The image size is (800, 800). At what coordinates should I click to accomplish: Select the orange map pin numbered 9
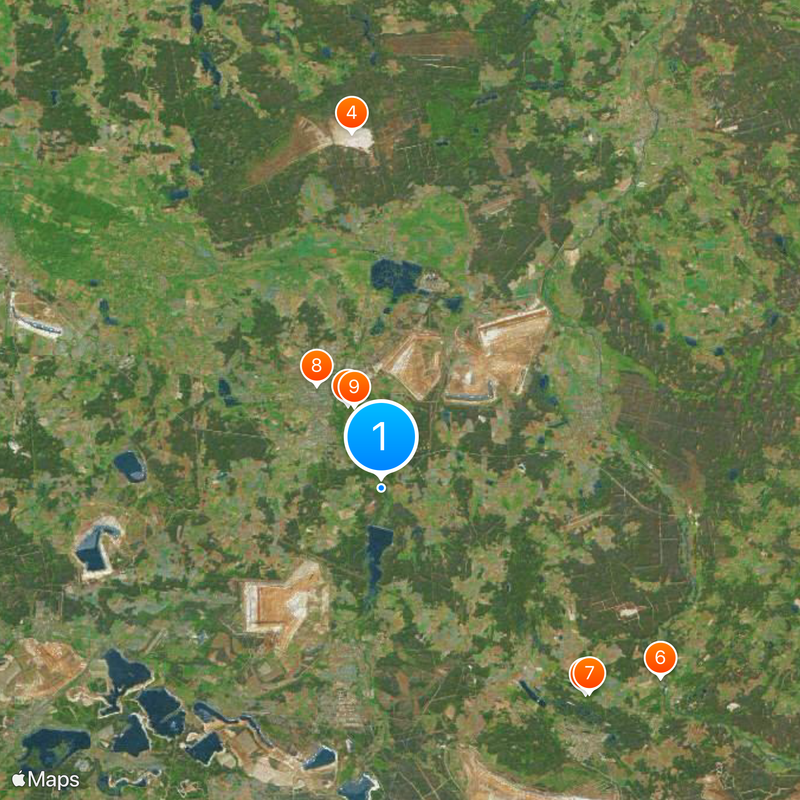355,387
